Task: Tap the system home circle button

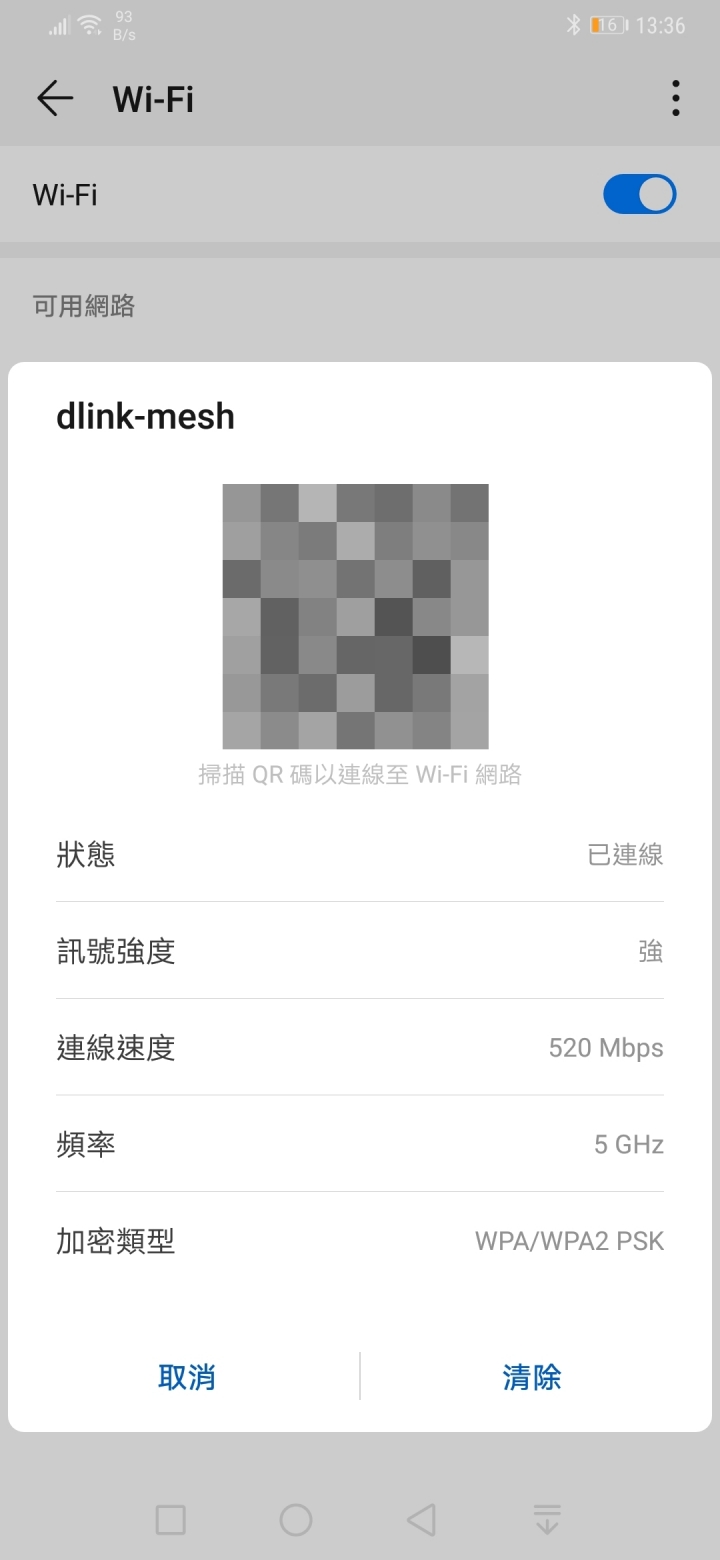Action: (x=296, y=1520)
